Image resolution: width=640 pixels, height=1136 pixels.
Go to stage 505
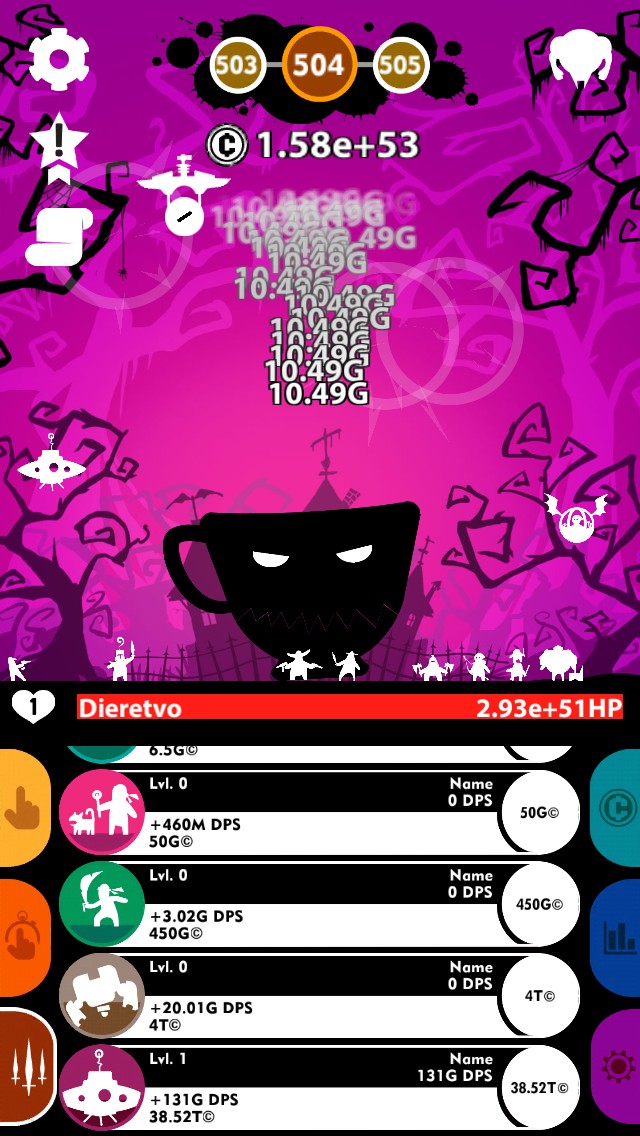(402, 66)
